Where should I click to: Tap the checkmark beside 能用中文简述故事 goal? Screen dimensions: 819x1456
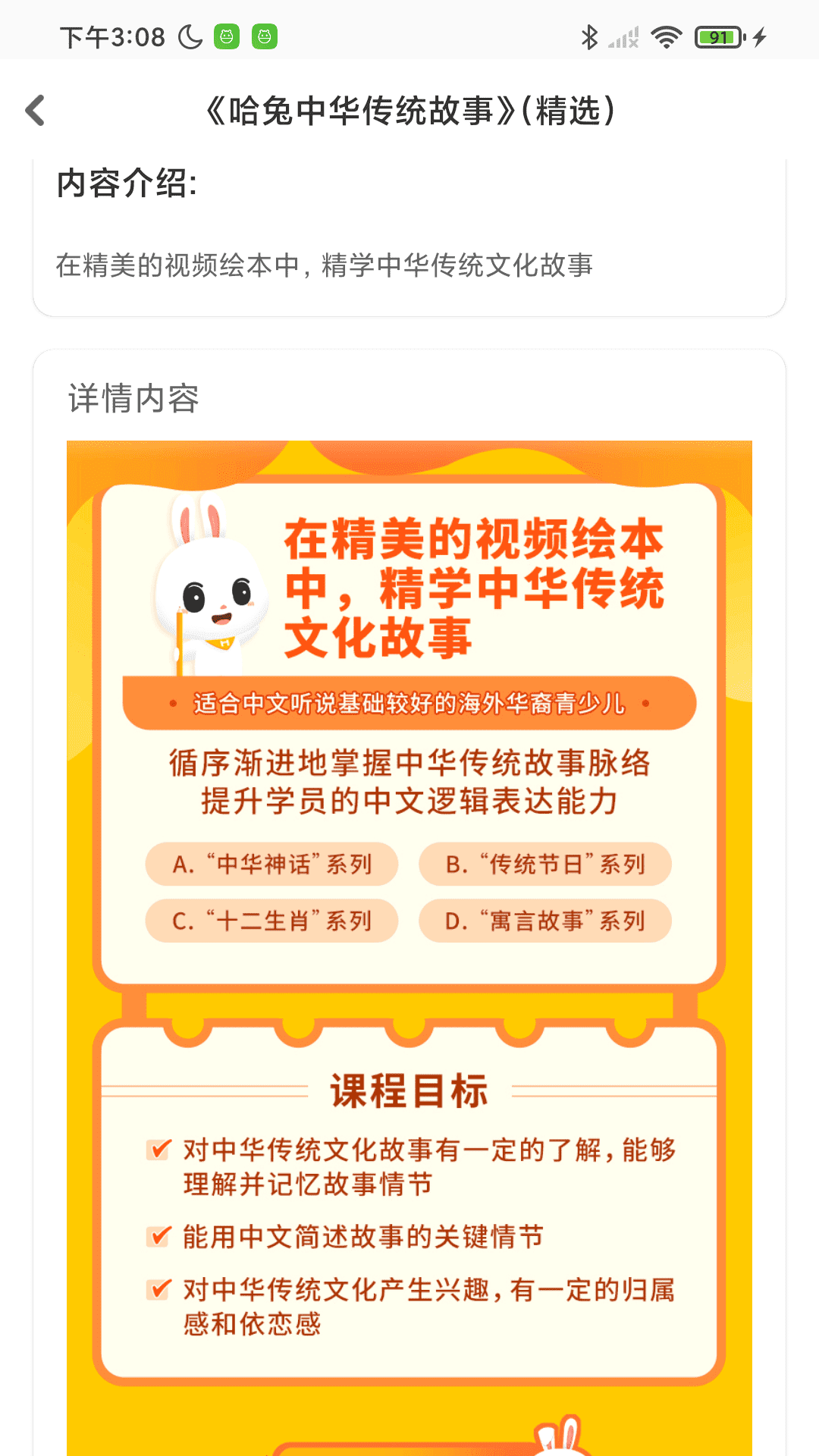[x=158, y=1235]
